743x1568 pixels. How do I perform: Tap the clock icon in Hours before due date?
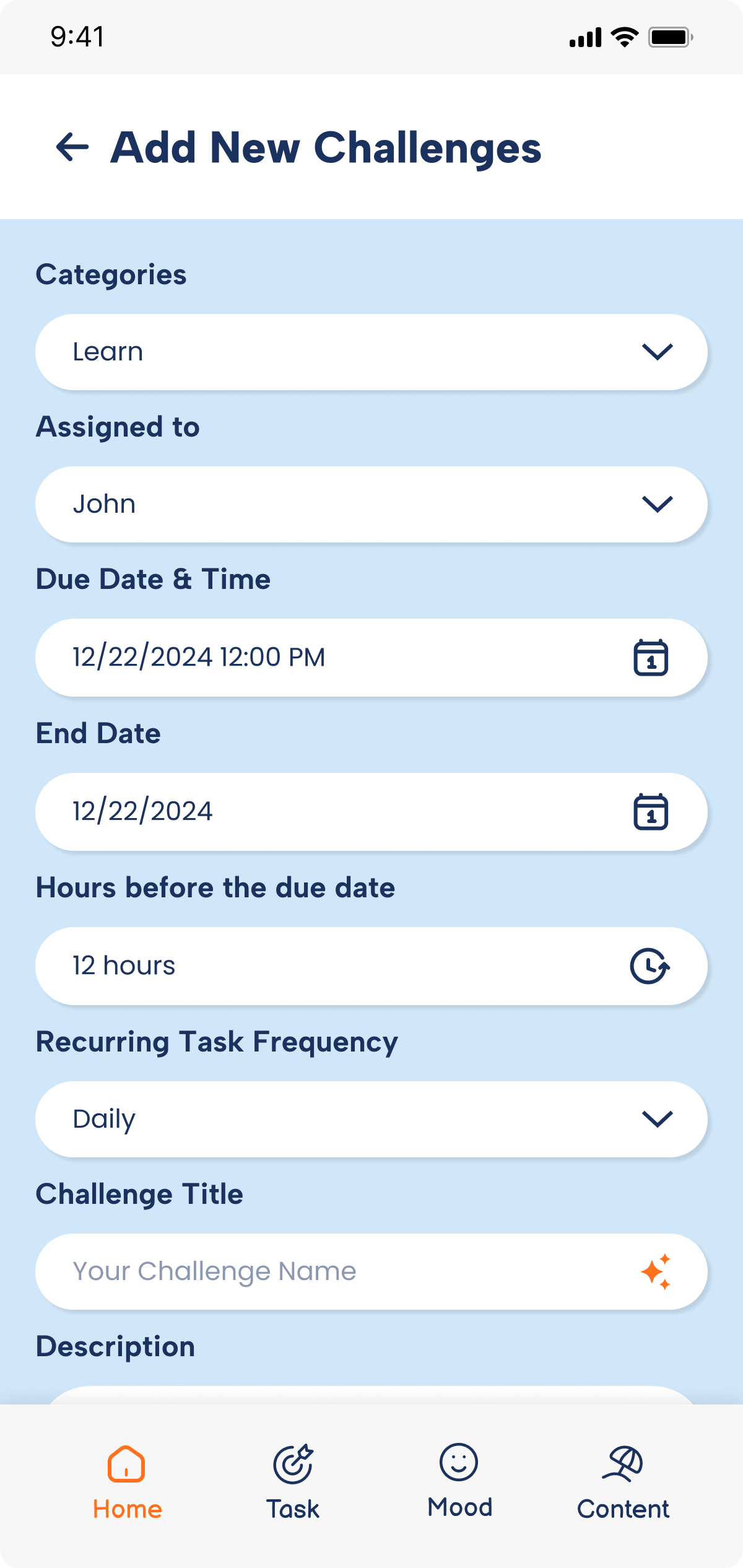650,965
